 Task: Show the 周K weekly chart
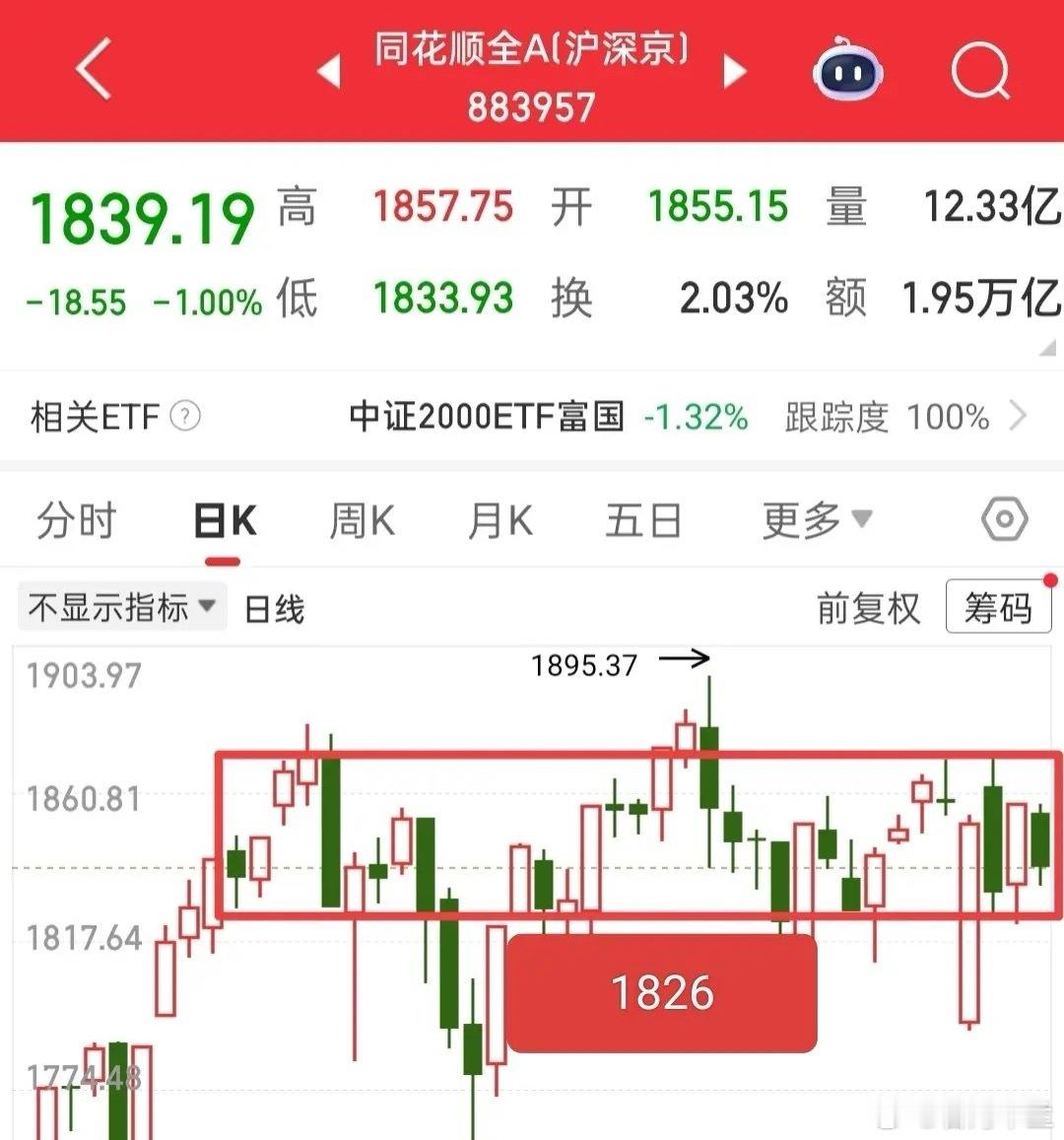click(x=362, y=520)
